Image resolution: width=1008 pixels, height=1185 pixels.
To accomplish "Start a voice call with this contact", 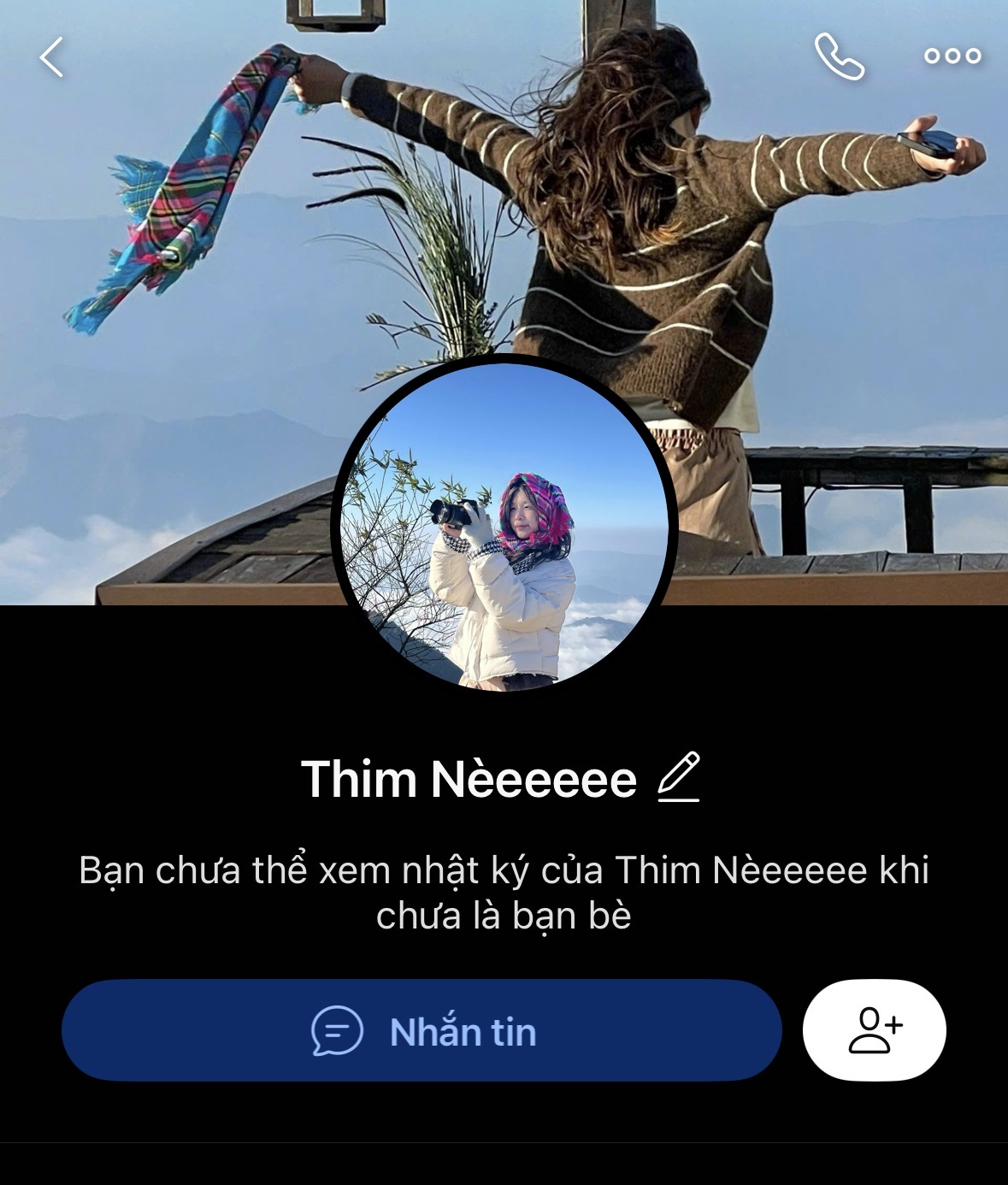I will pyautogui.click(x=839, y=56).
